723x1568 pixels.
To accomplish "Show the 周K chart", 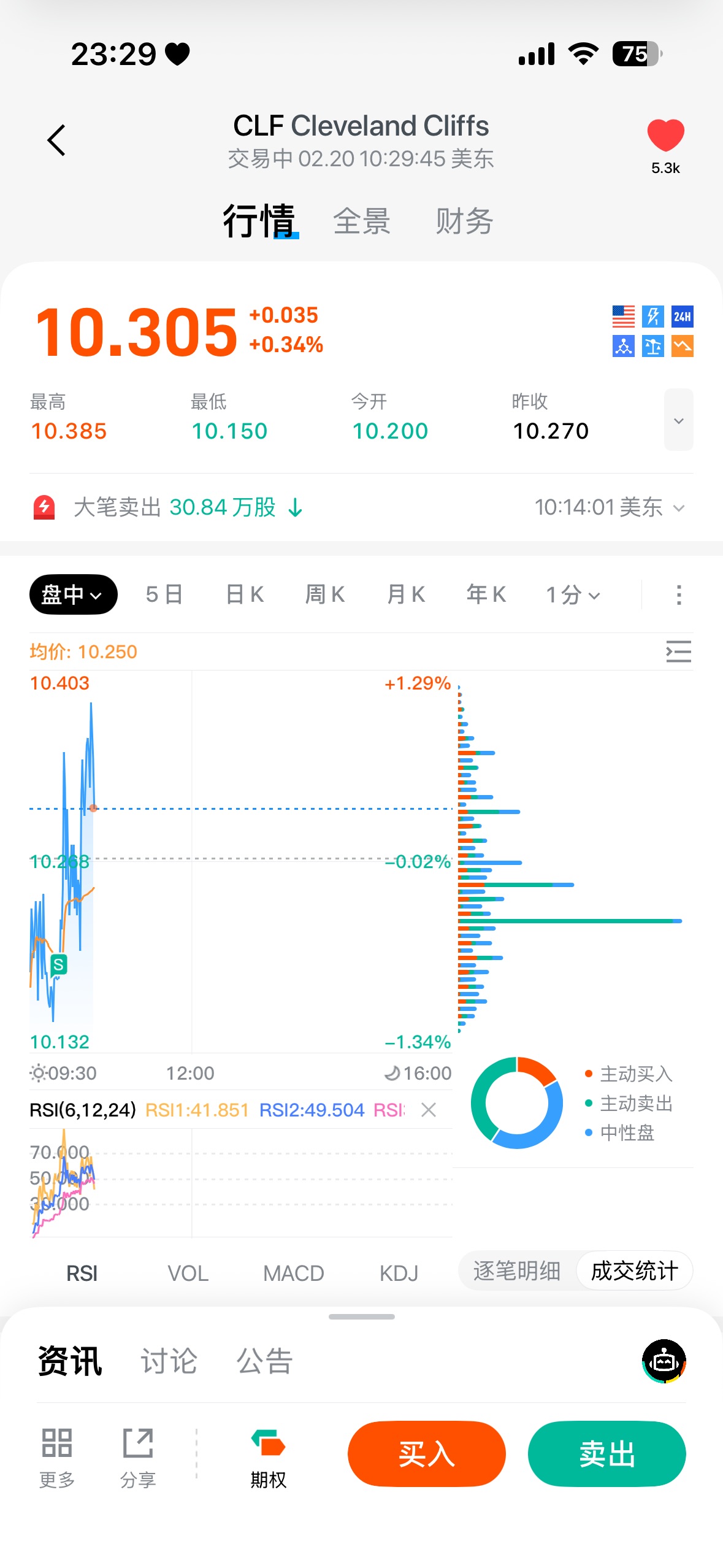I will [x=325, y=594].
